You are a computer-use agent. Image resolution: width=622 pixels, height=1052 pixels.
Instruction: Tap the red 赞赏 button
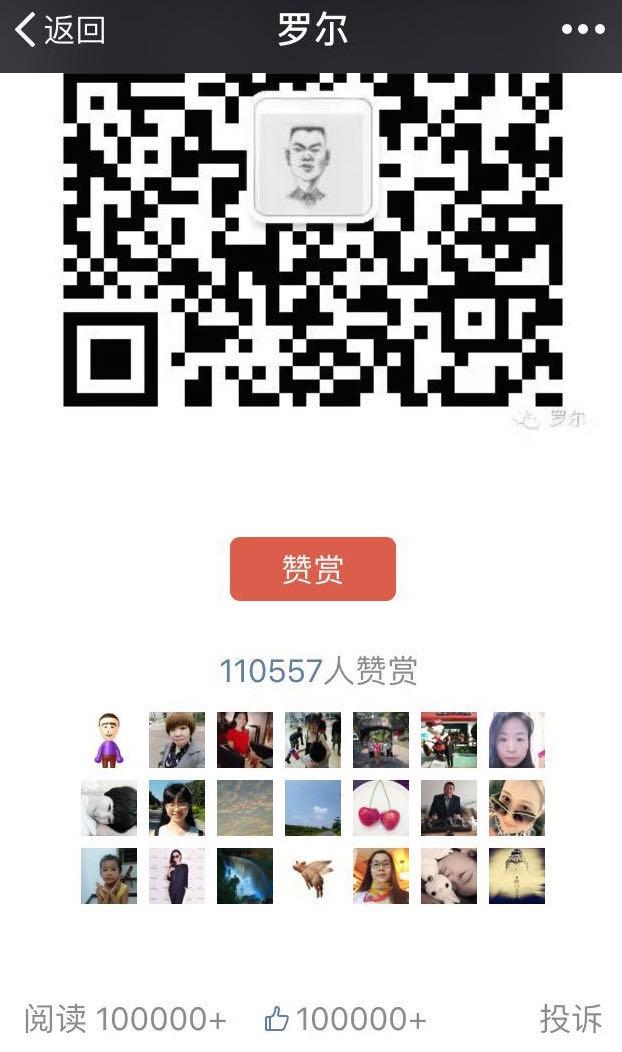tap(313, 569)
